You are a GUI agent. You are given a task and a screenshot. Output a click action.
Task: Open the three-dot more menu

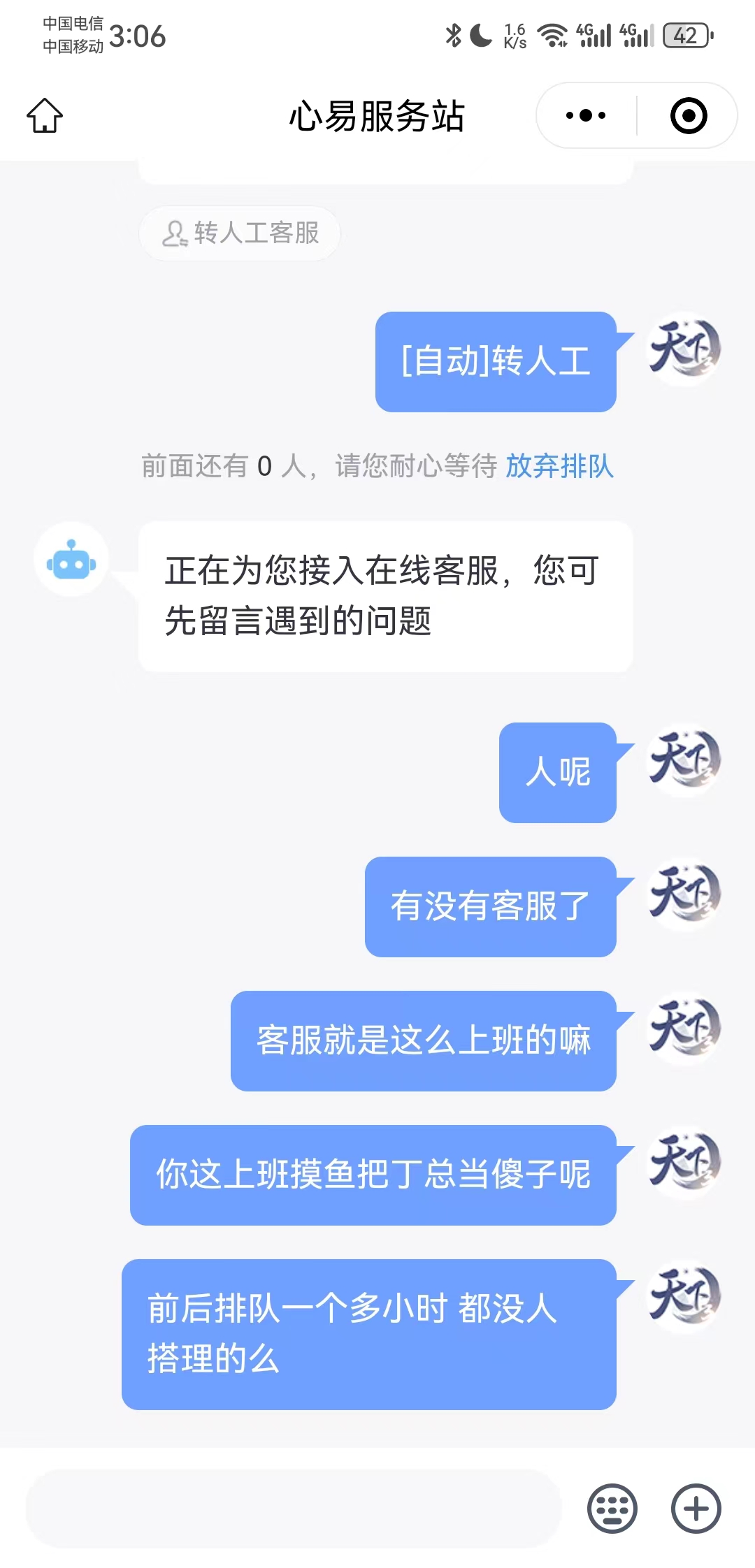pos(586,115)
